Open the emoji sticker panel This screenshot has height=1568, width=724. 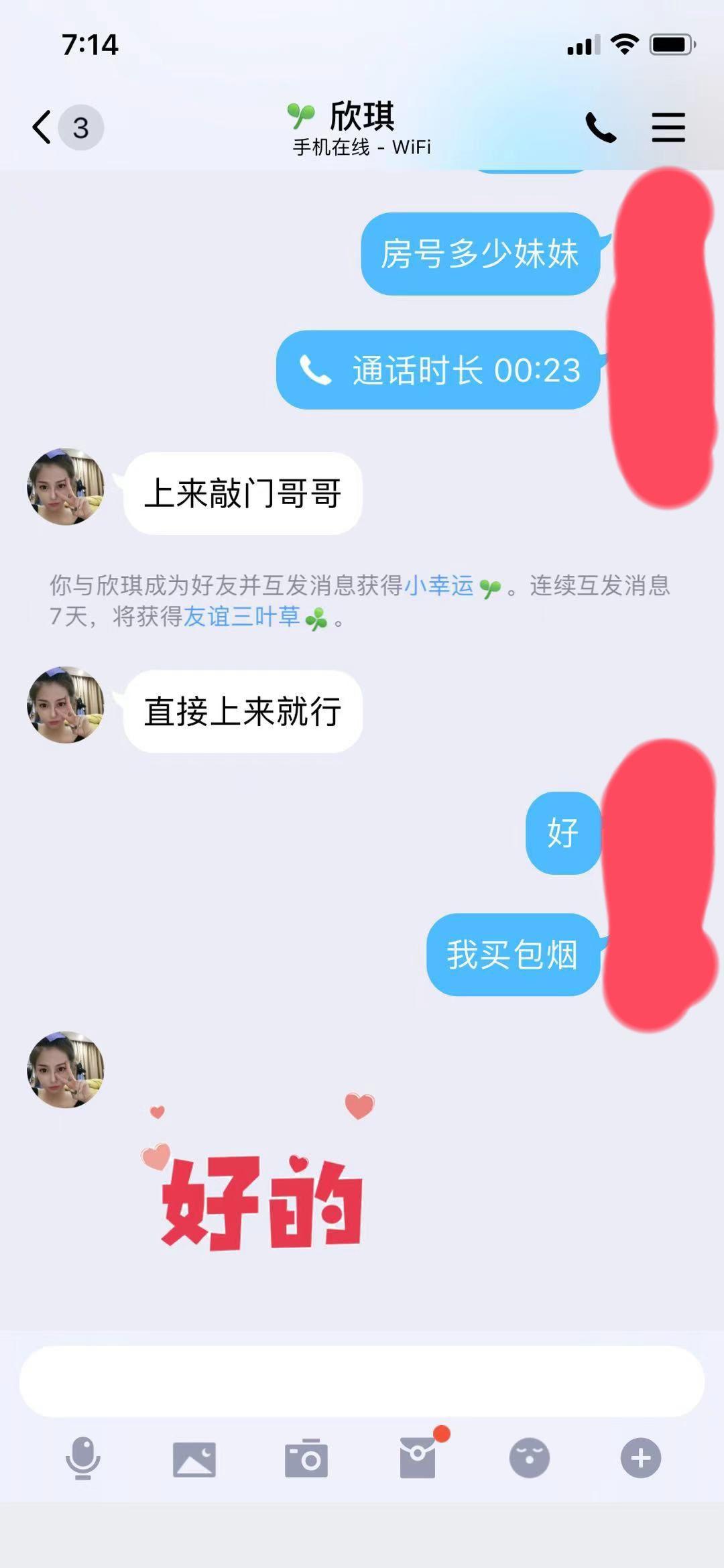530,1457
